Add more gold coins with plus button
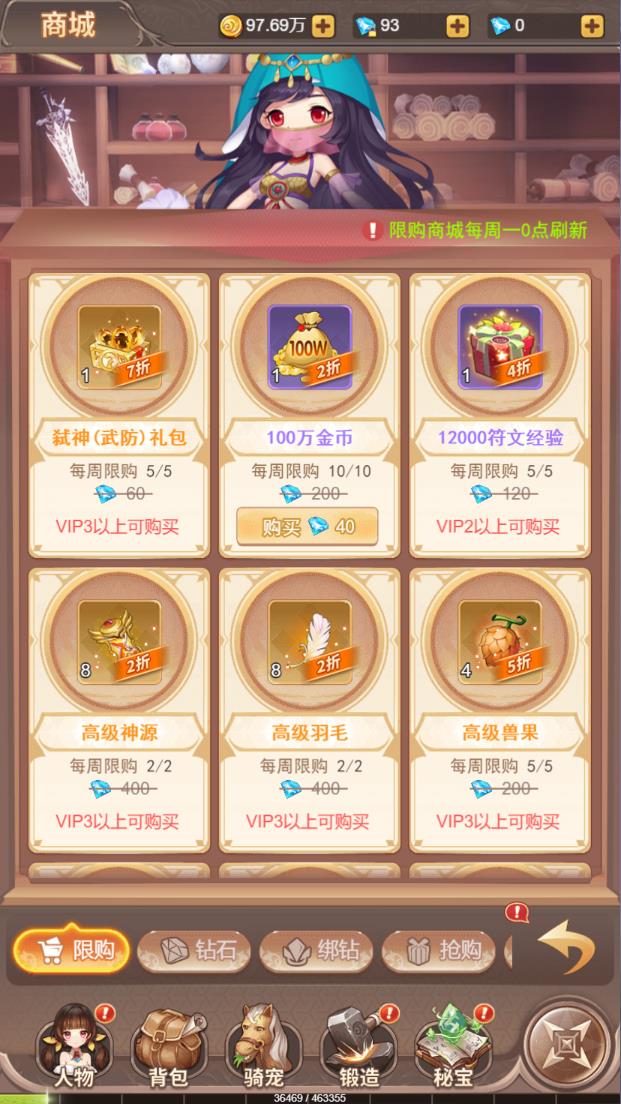This screenshot has height=1104, width=621. (x=322, y=26)
